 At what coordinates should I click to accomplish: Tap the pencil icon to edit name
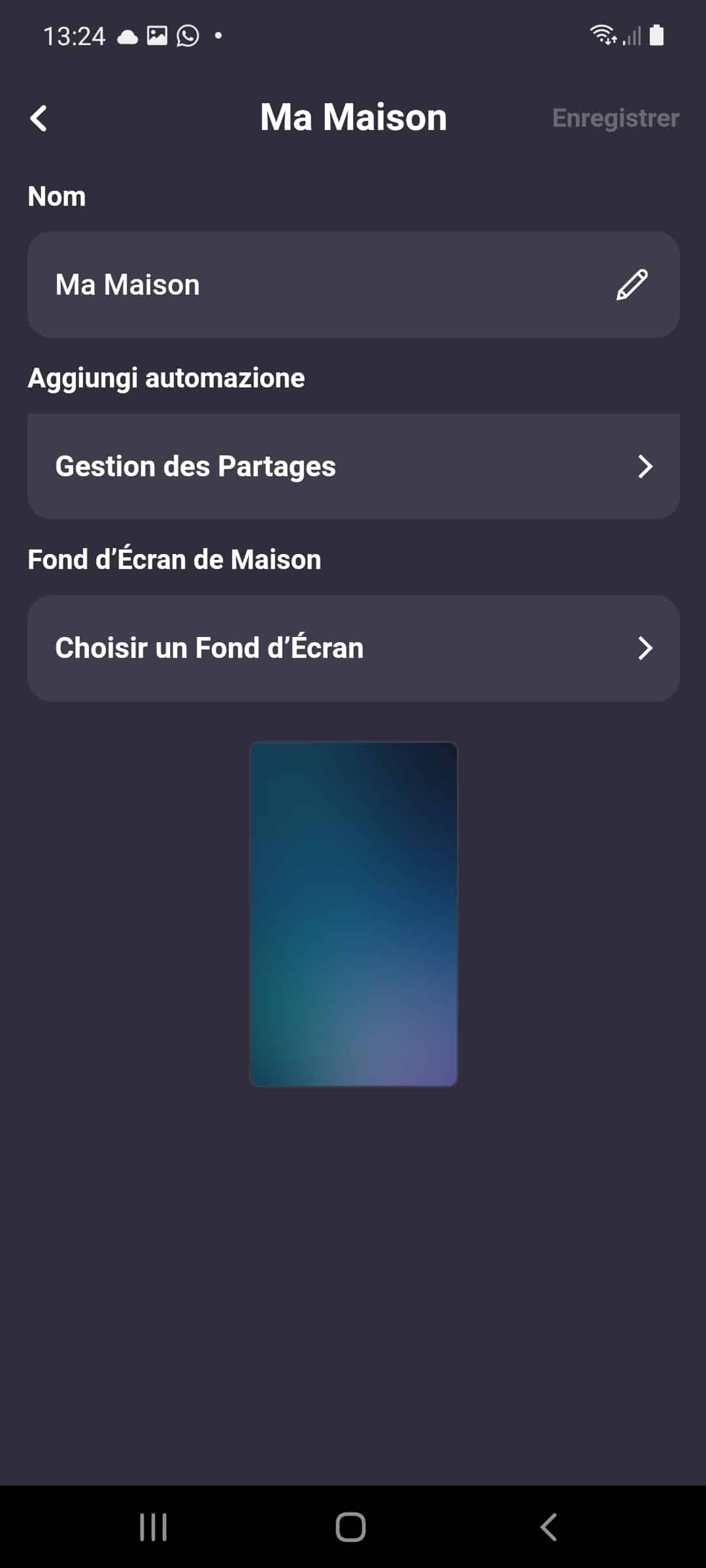632,285
